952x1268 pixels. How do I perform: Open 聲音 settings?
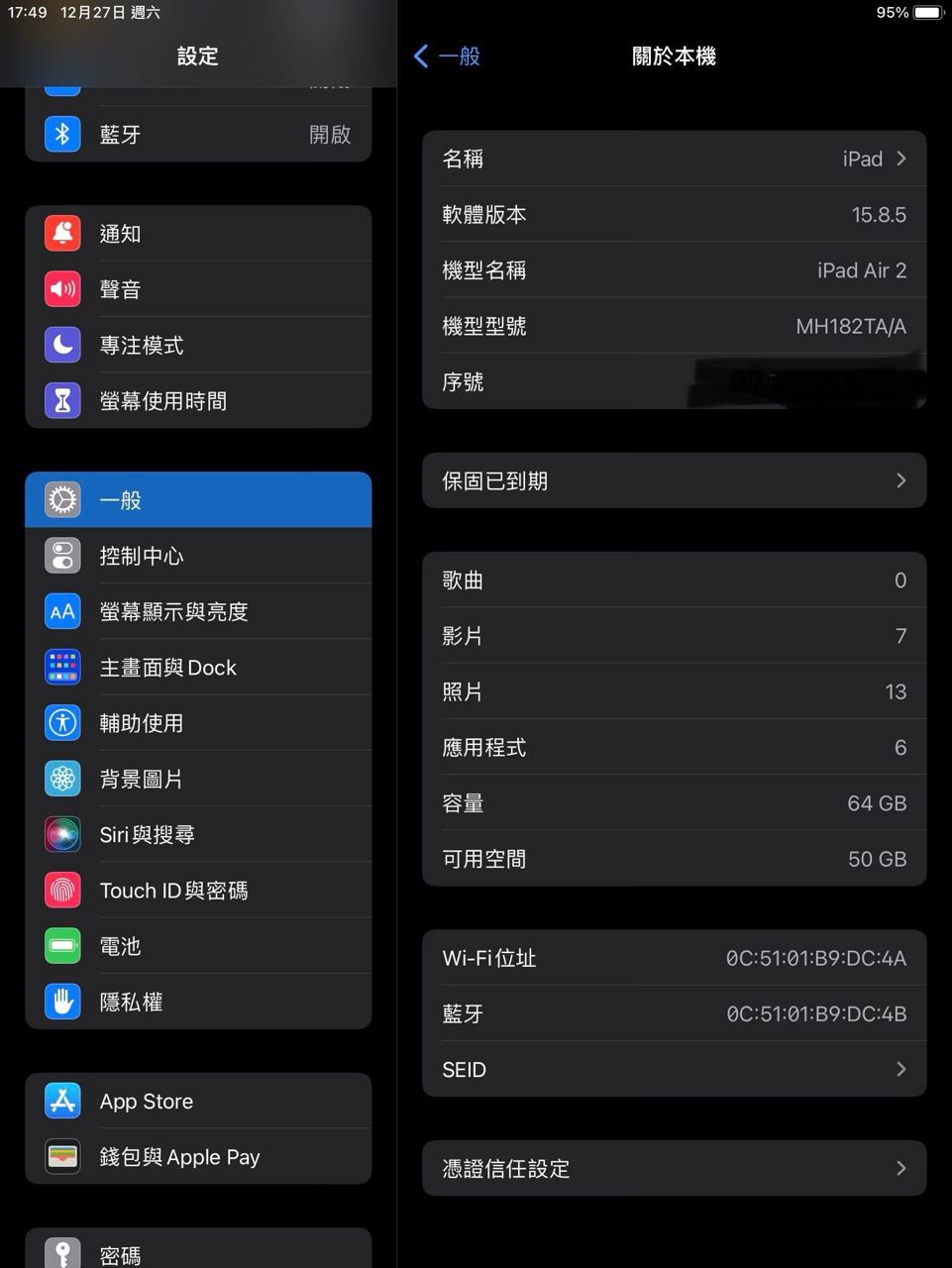[198, 289]
